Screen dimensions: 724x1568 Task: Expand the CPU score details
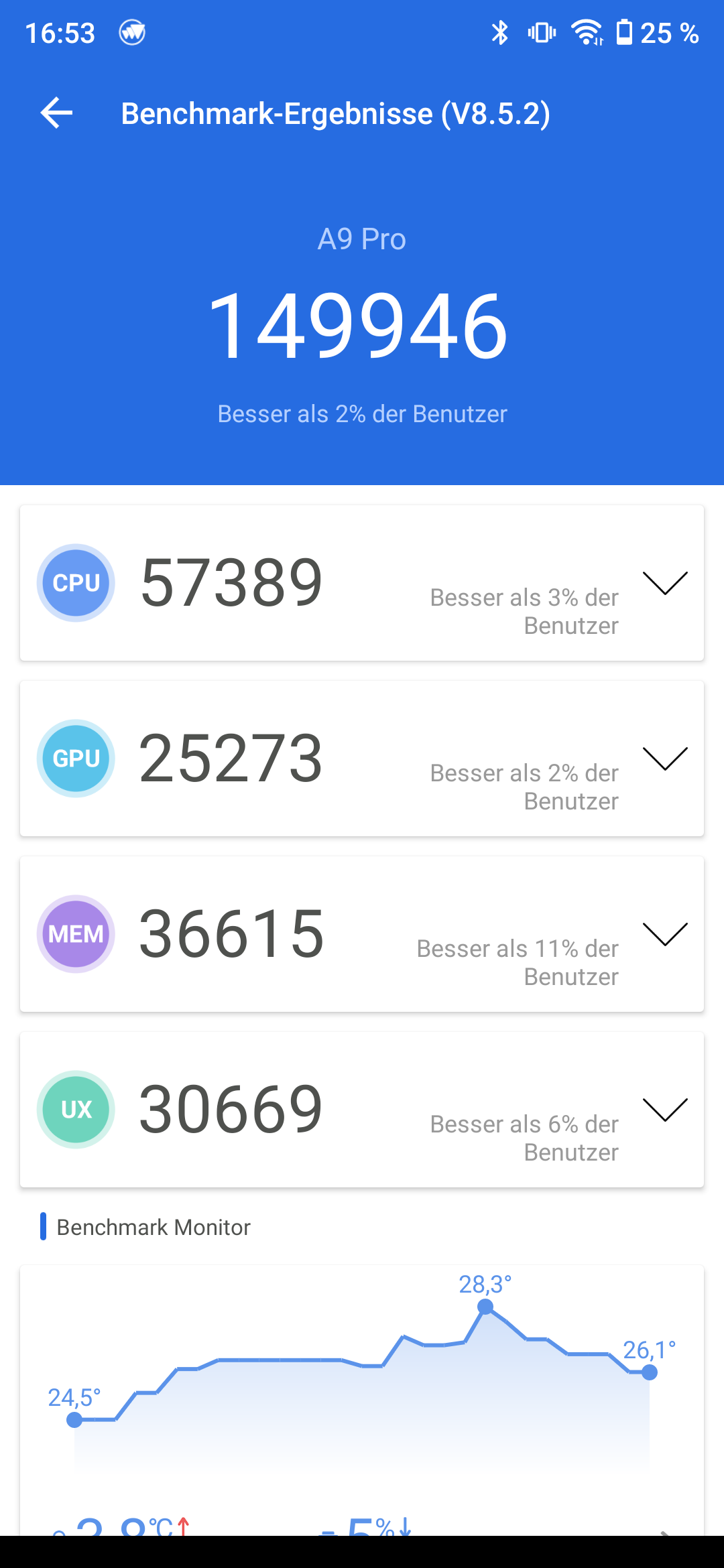[664, 583]
